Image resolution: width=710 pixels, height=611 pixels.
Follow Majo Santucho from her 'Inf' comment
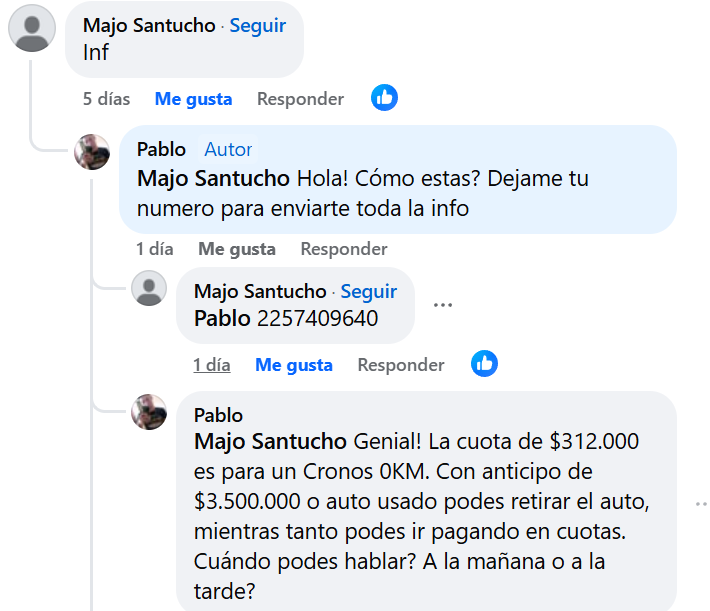(257, 25)
